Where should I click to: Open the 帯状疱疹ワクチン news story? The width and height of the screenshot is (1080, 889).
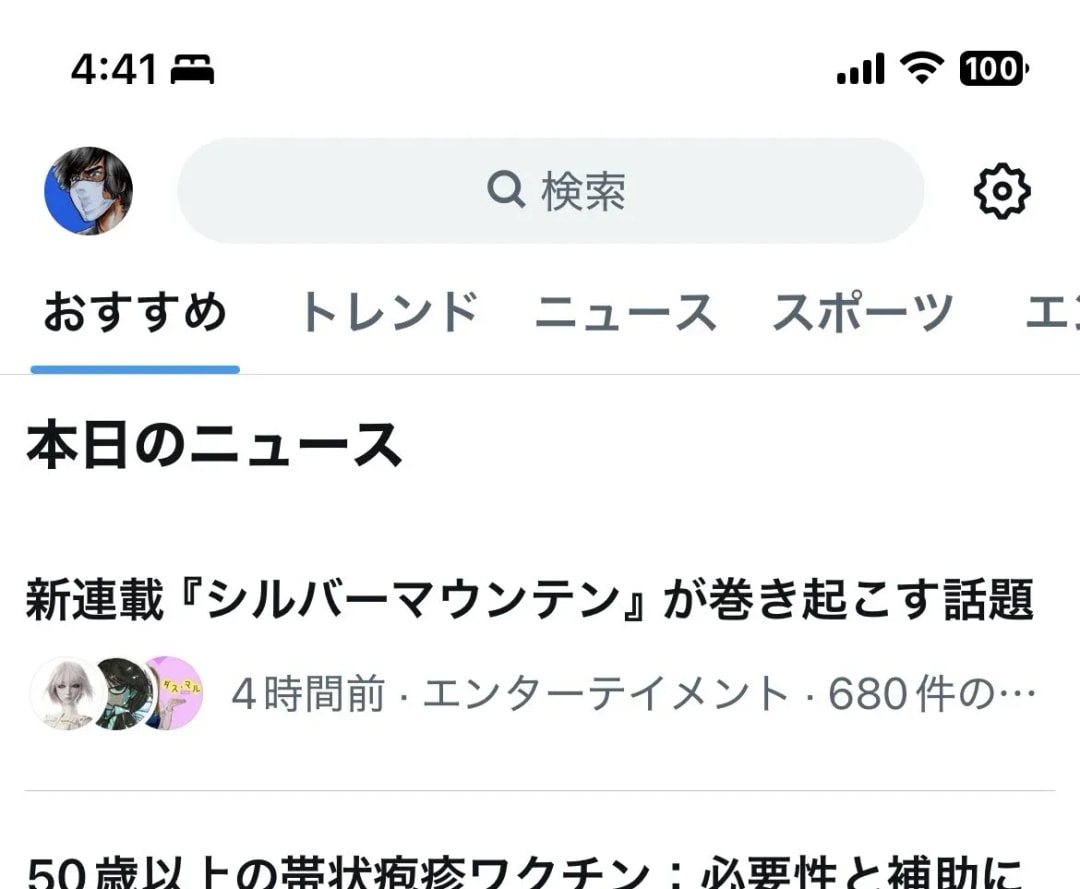524,868
